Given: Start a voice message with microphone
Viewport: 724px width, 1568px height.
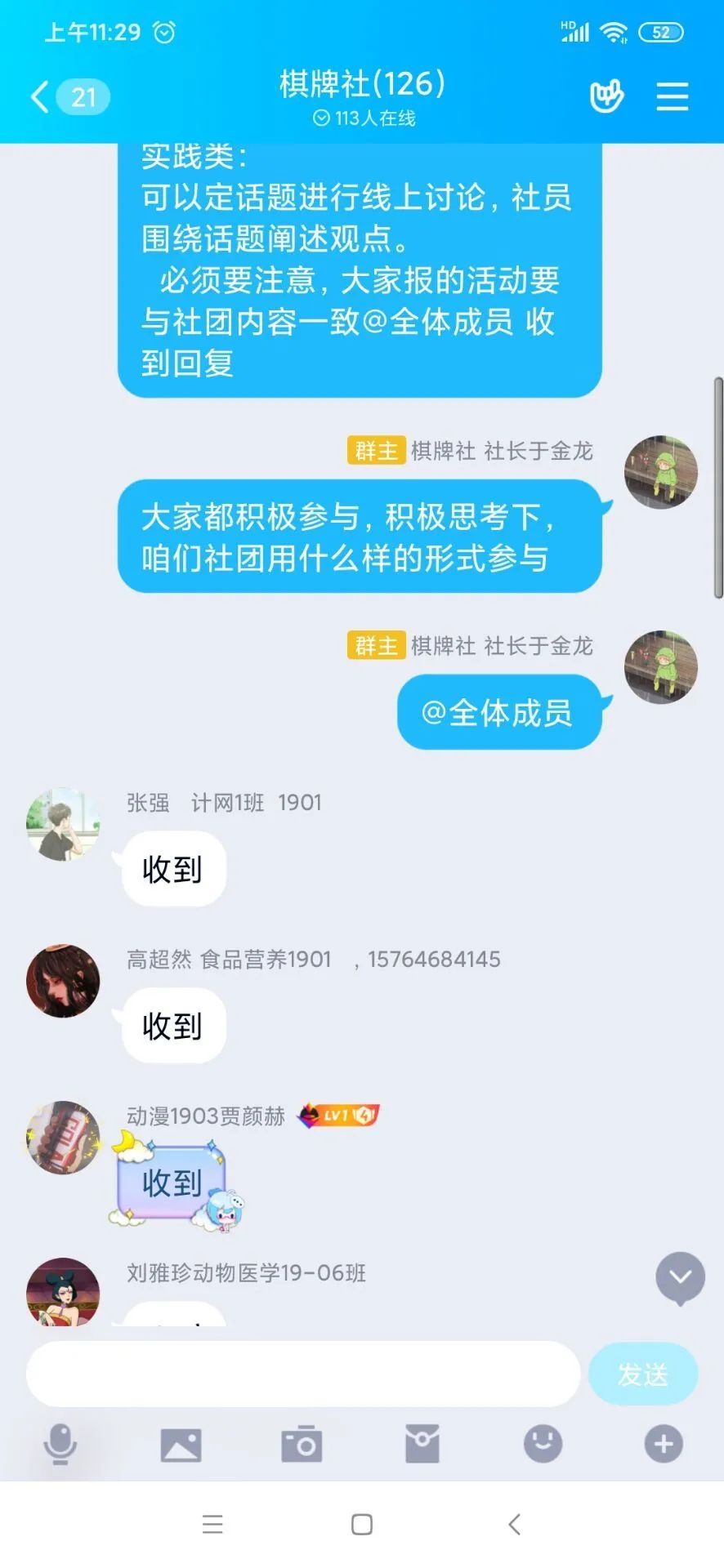Looking at the screenshot, I should tap(60, 1444).
